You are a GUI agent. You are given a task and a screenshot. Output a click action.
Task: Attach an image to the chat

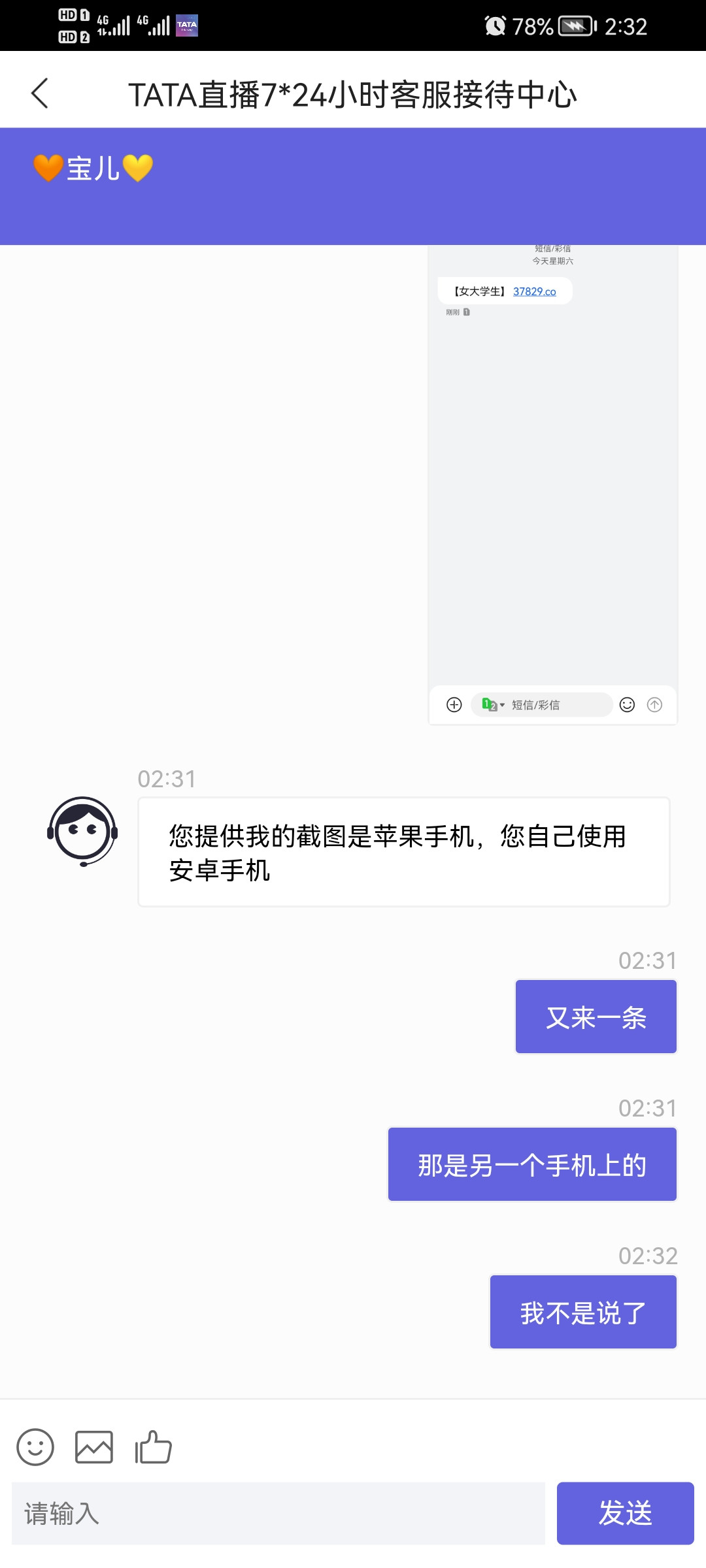pyautogui.click(x=94, y=1446)
